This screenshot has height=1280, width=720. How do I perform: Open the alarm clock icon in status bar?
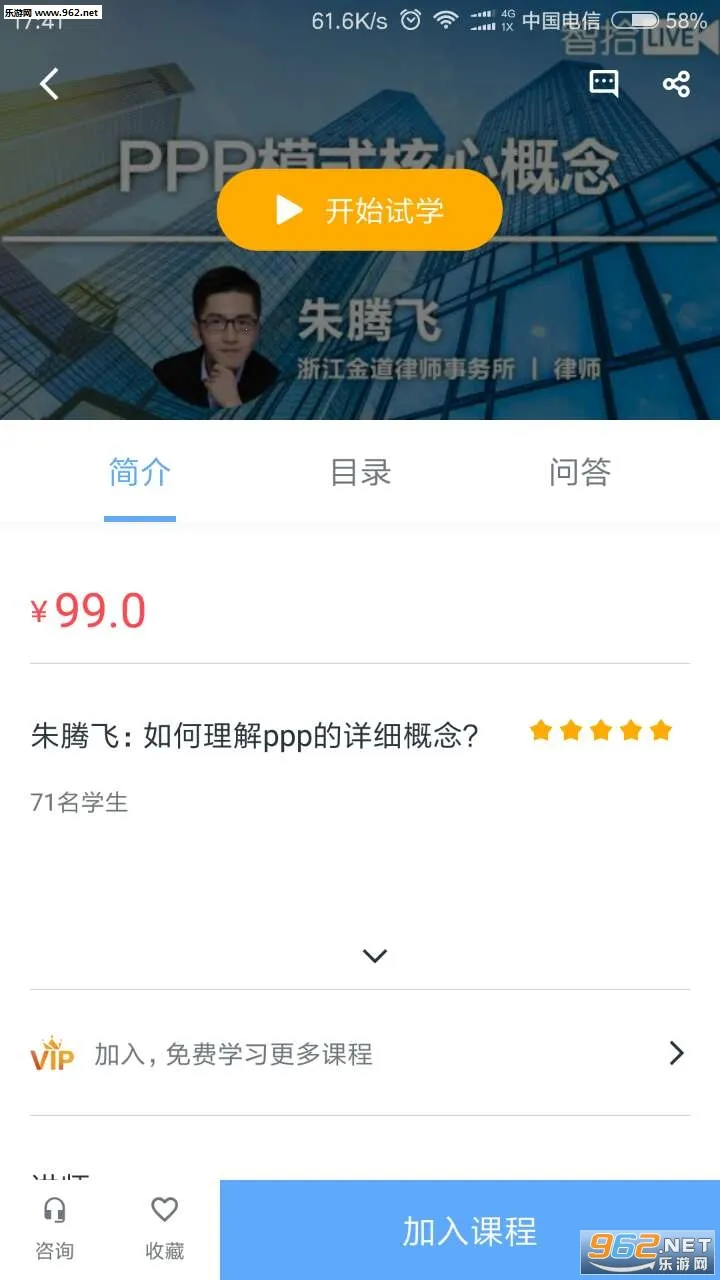point(408,17)
